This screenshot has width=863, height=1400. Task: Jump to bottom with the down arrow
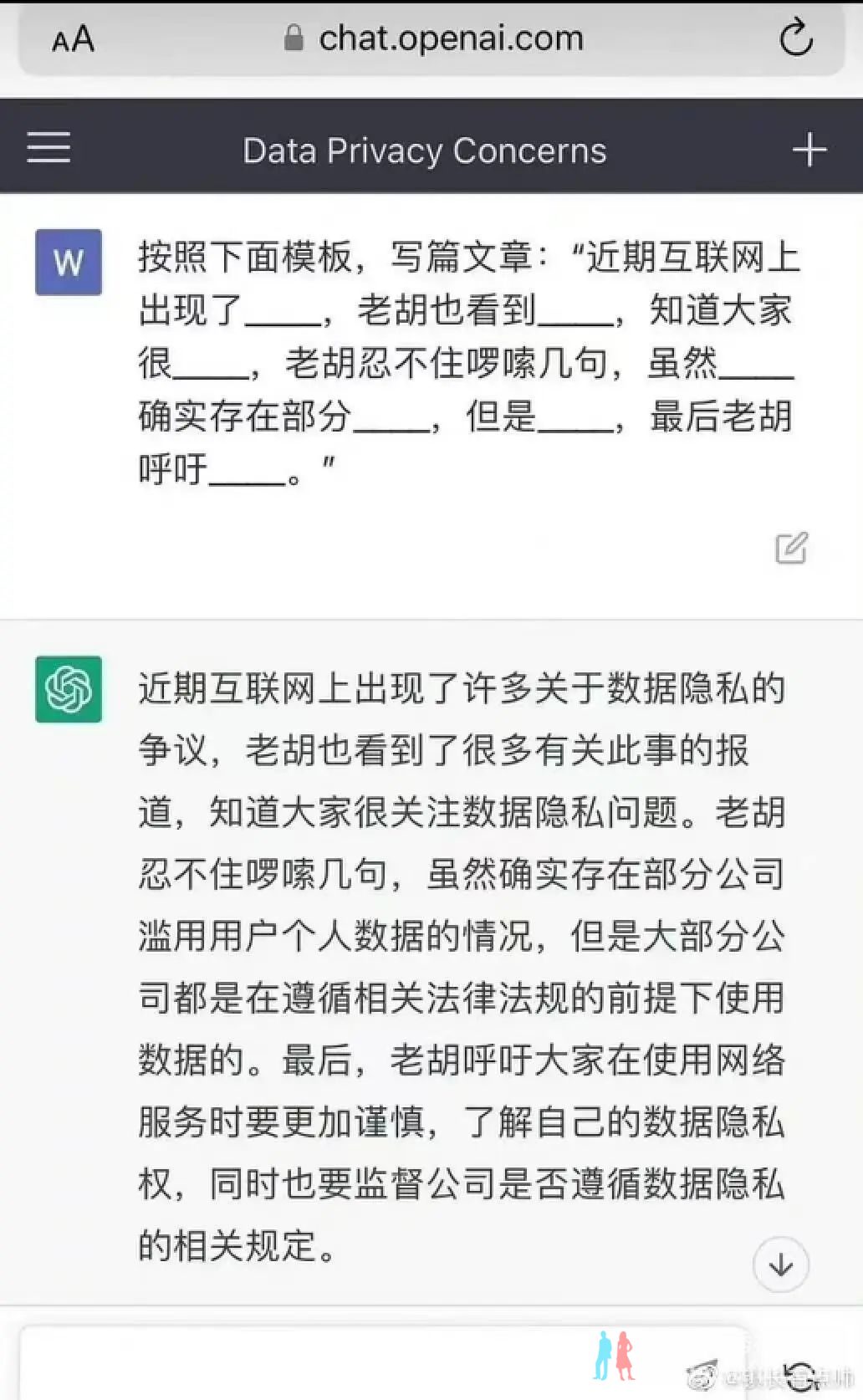pos(780,1264)
